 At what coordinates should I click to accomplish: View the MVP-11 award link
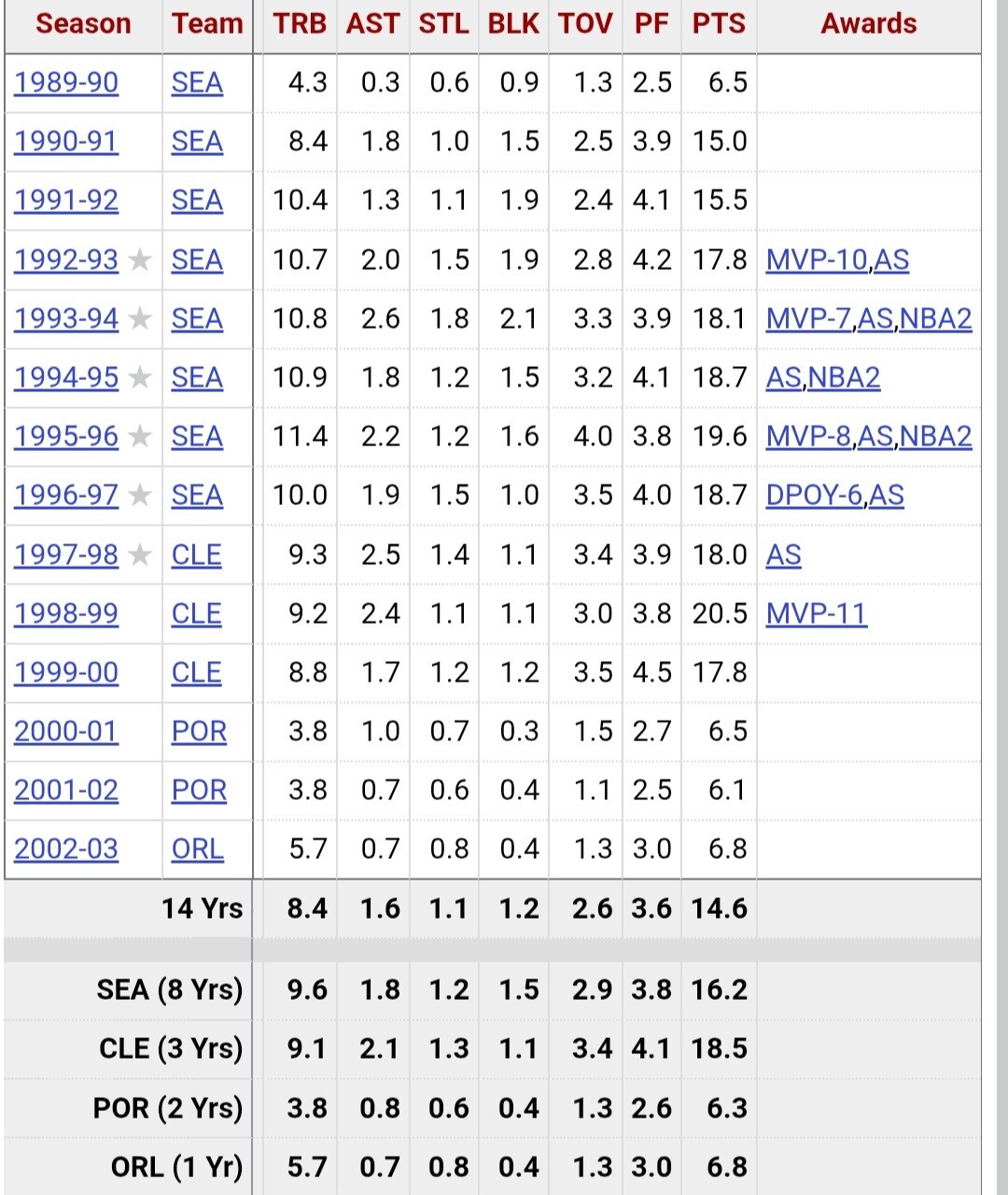click(817, 613)
